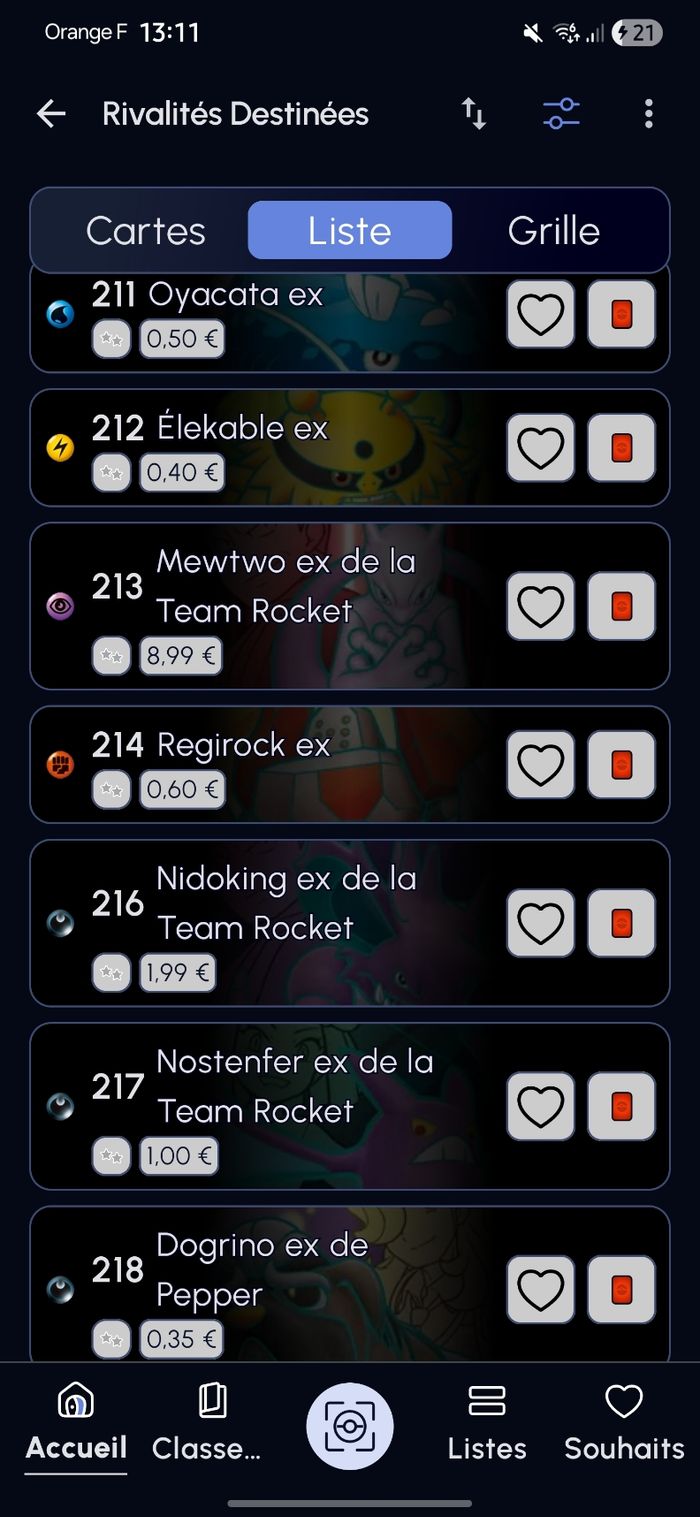Switch to the Grille view
Screen dimensions: 700x1517
coord(553,231)
